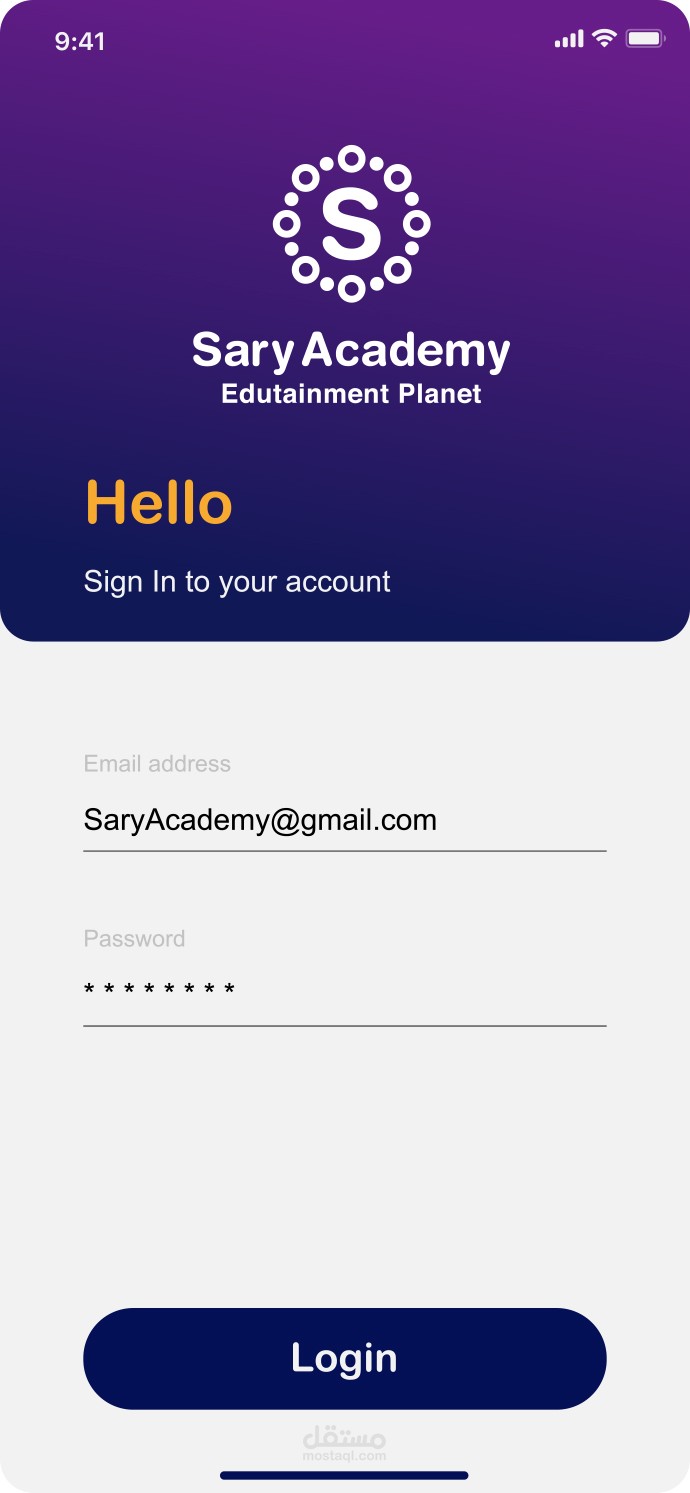Screen dimensions: 690x1493
Task: Focus the Password input field
Action: point(344,991)
